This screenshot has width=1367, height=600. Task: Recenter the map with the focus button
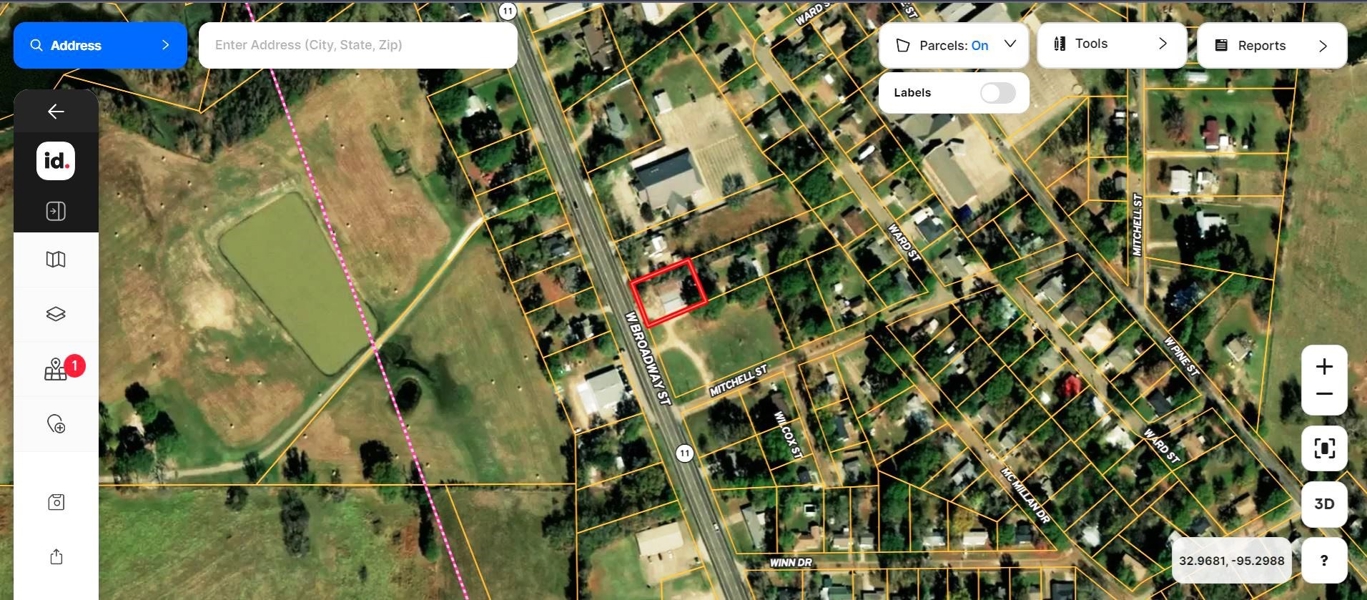[x=1324, y=449]
